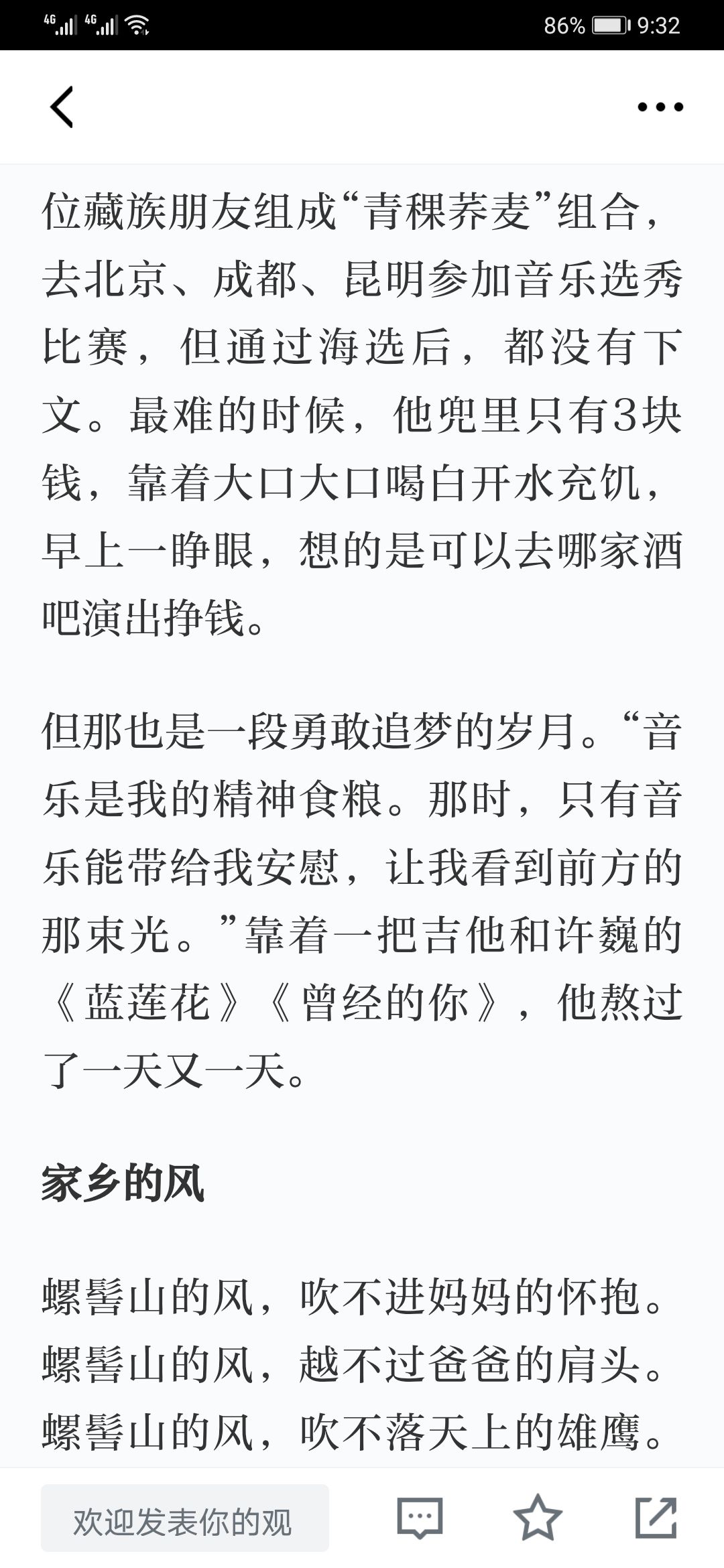Go back using the top-left arrow
This screenshot has height=1568, width=724.
pos(62,107)
